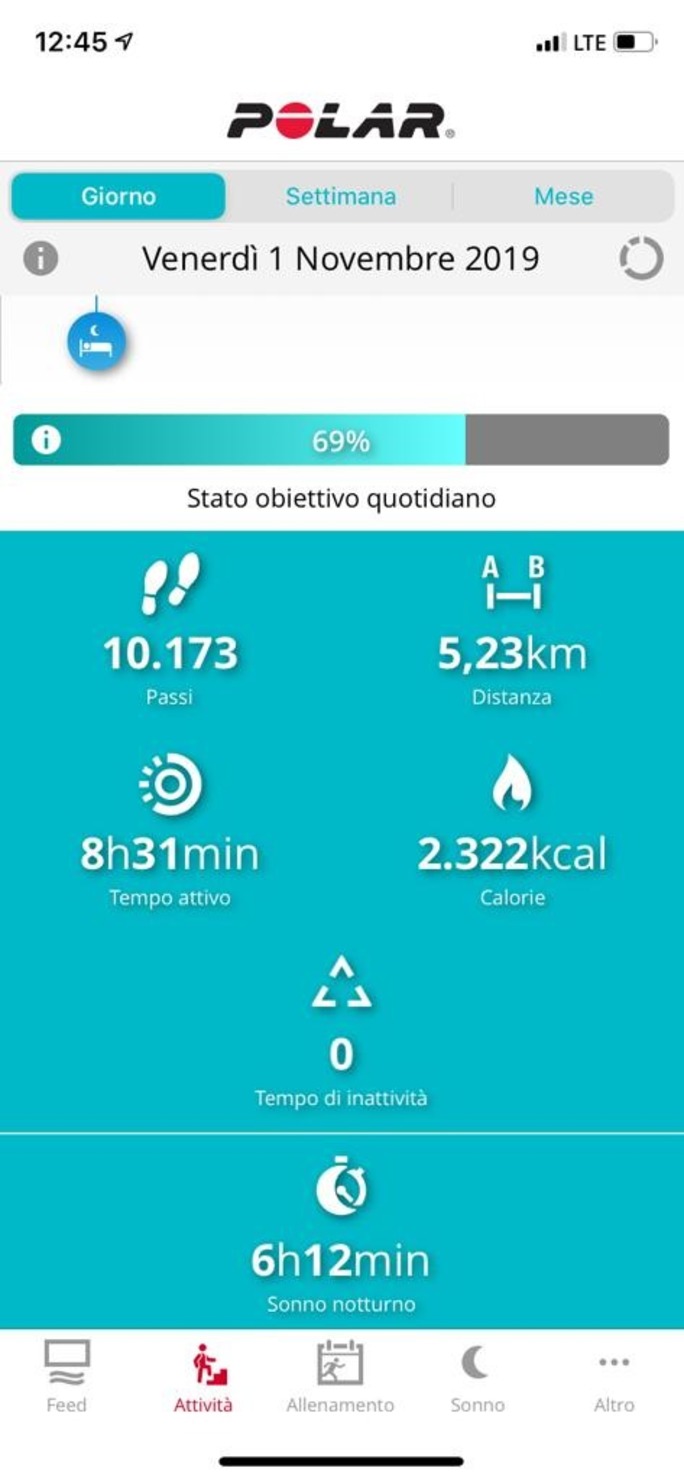Image resolution: width=684 pixels, height=1481 pixels.
Task: Switch to the Mese view
Action: click(563, 196)
